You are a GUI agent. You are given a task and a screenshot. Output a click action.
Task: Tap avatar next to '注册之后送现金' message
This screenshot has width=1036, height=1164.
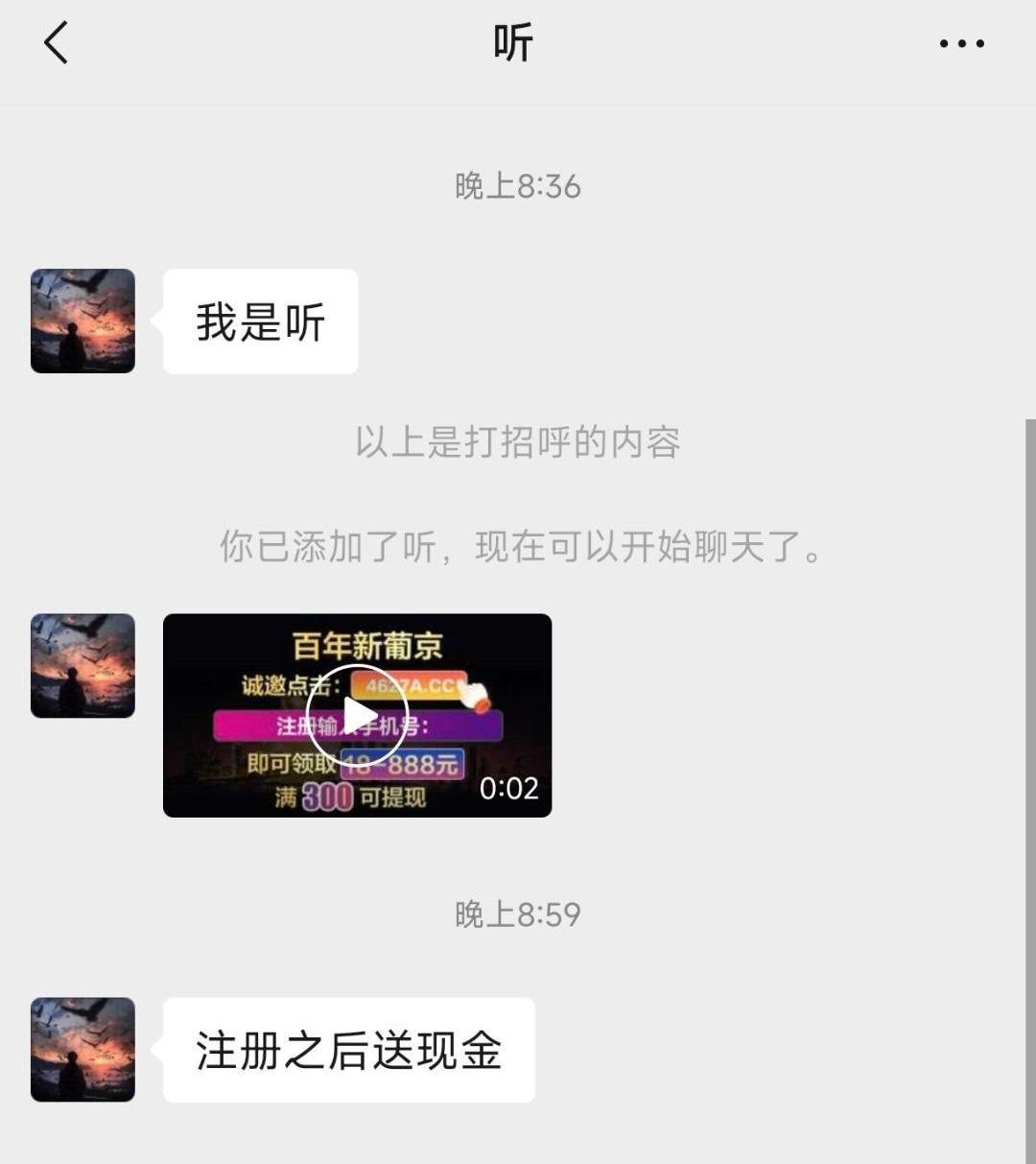(82, 1049)
